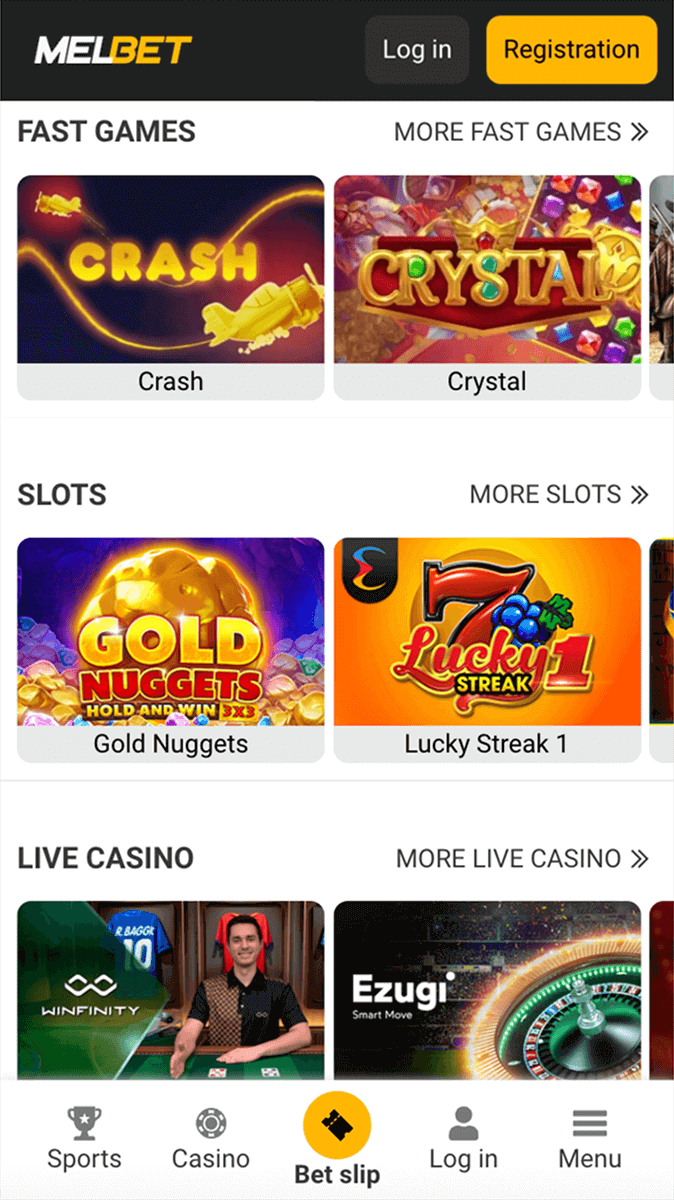Show More Live Casino games
This screenshot has height=1200, width=674.
point(522,858)
